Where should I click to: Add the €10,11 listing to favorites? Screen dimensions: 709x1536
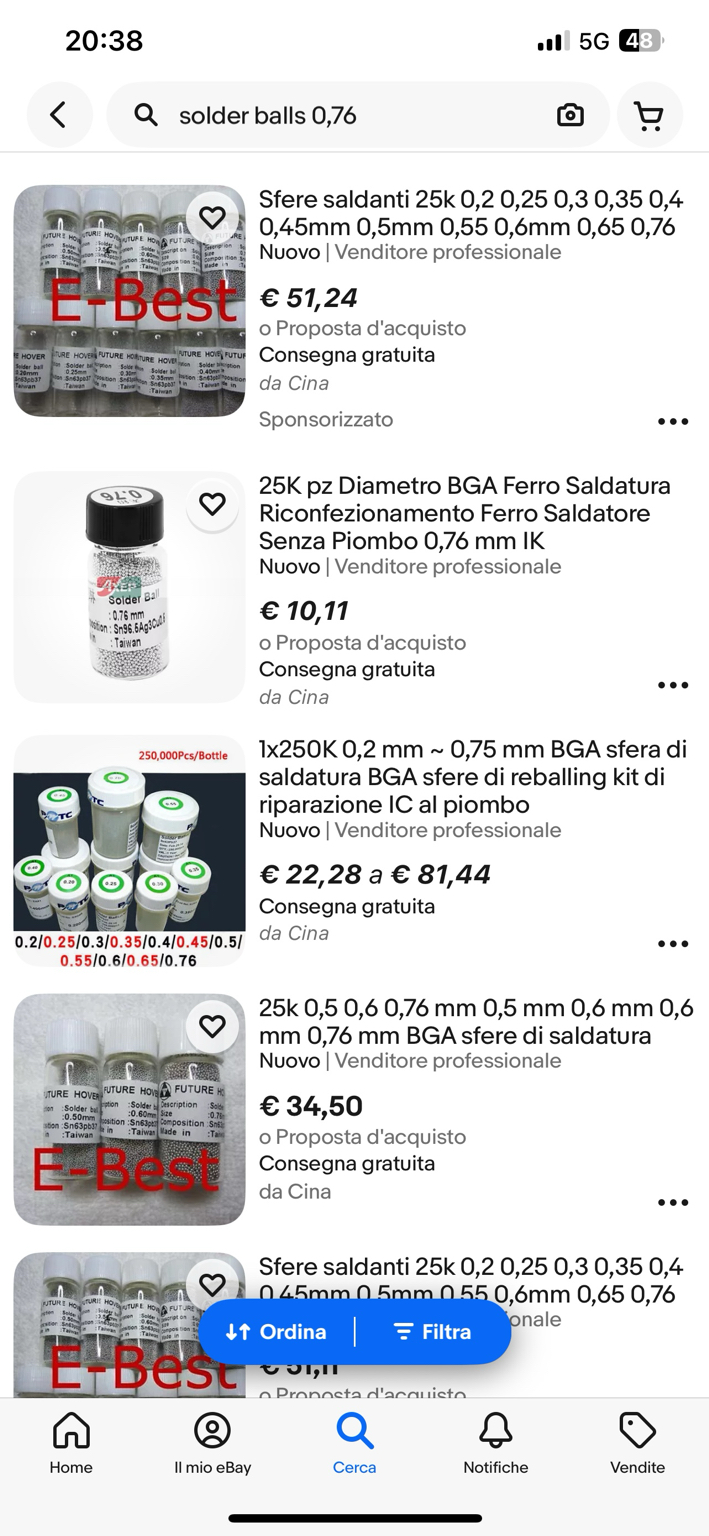pyautogui.click(x=212, y=504)
